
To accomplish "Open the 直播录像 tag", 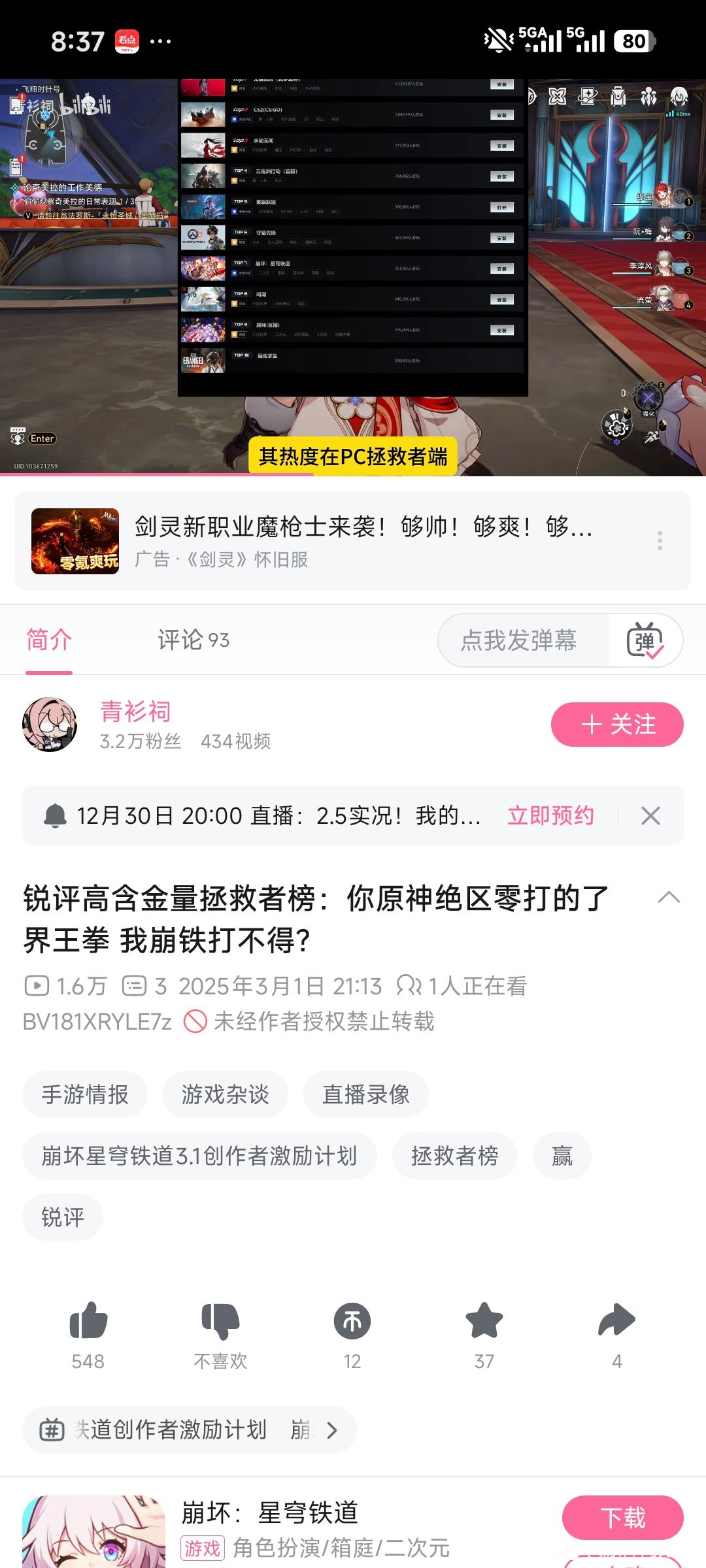I will [x=365, y=1094].
